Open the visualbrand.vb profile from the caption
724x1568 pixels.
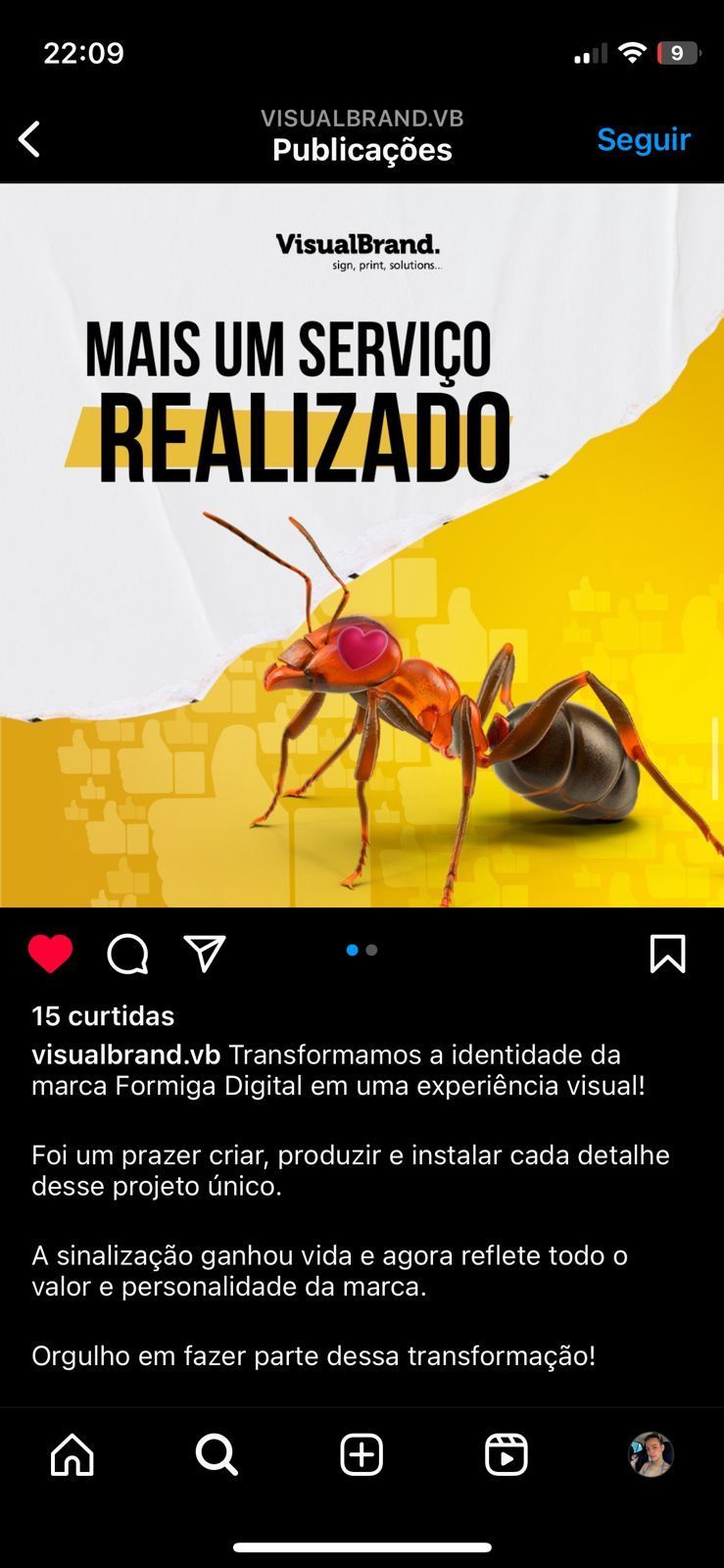(x=125, y=1054)
